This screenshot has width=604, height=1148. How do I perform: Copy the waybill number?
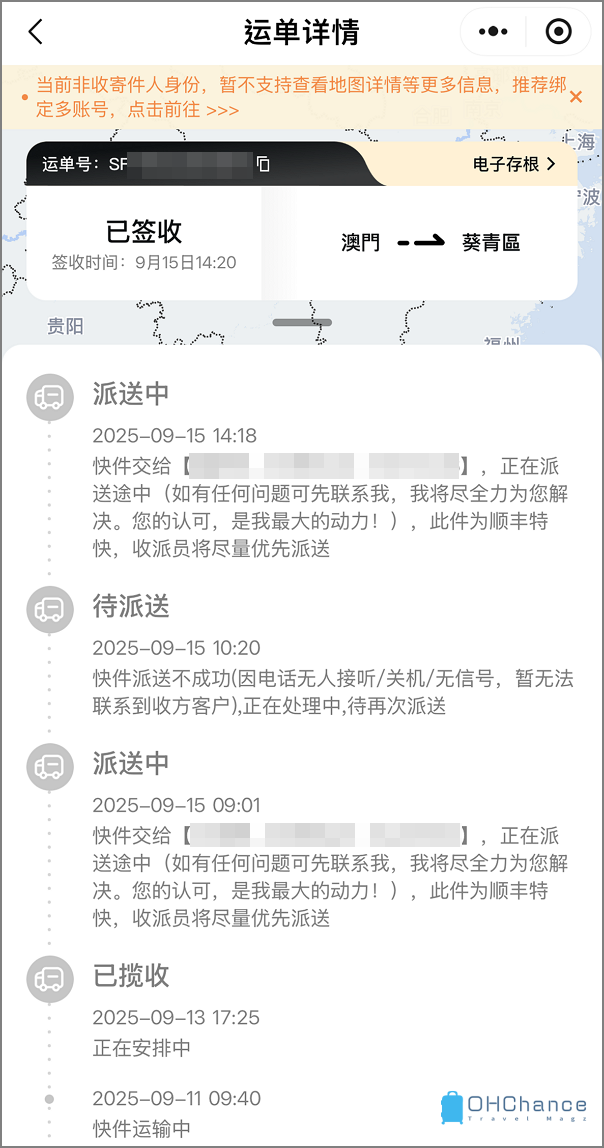(264, 164)
